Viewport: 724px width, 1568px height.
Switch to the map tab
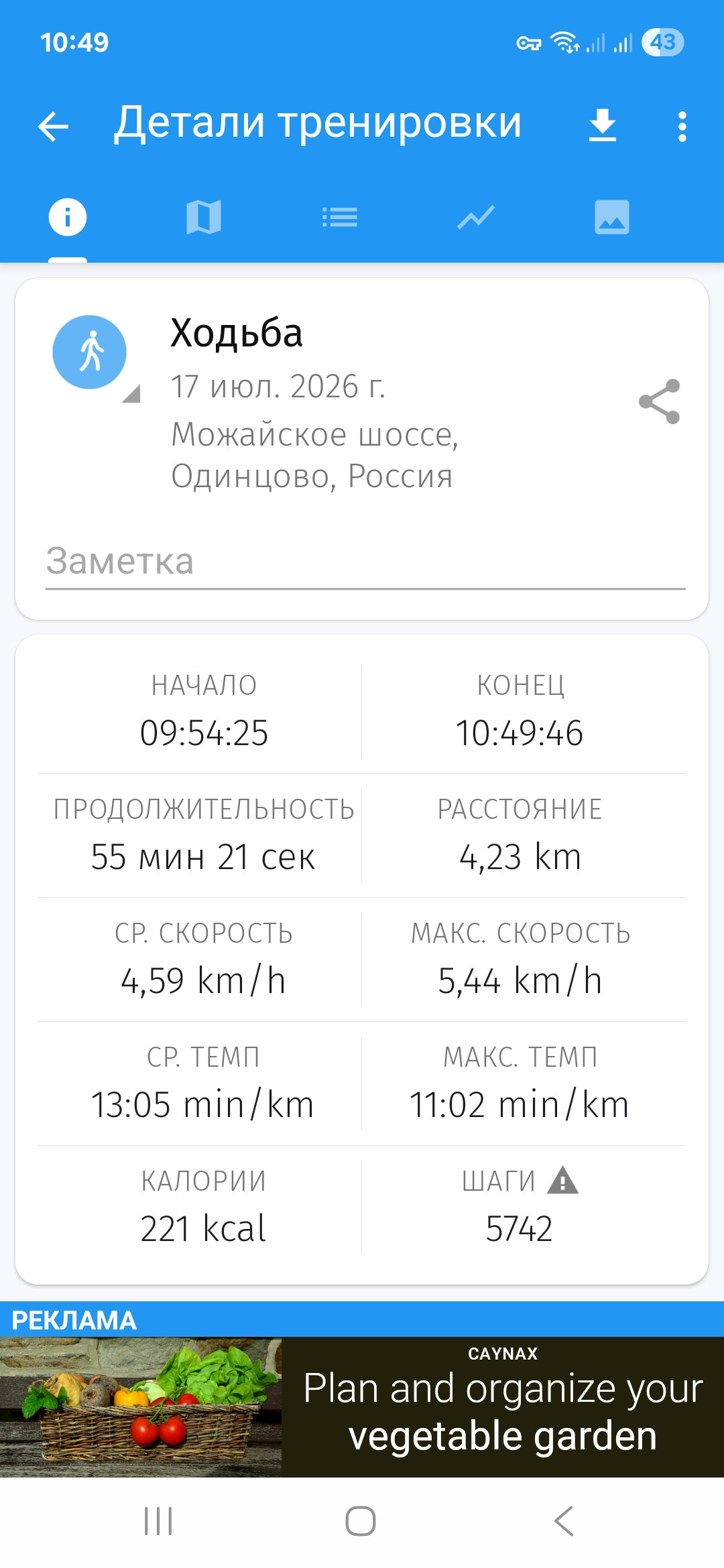tap(204, 217)
